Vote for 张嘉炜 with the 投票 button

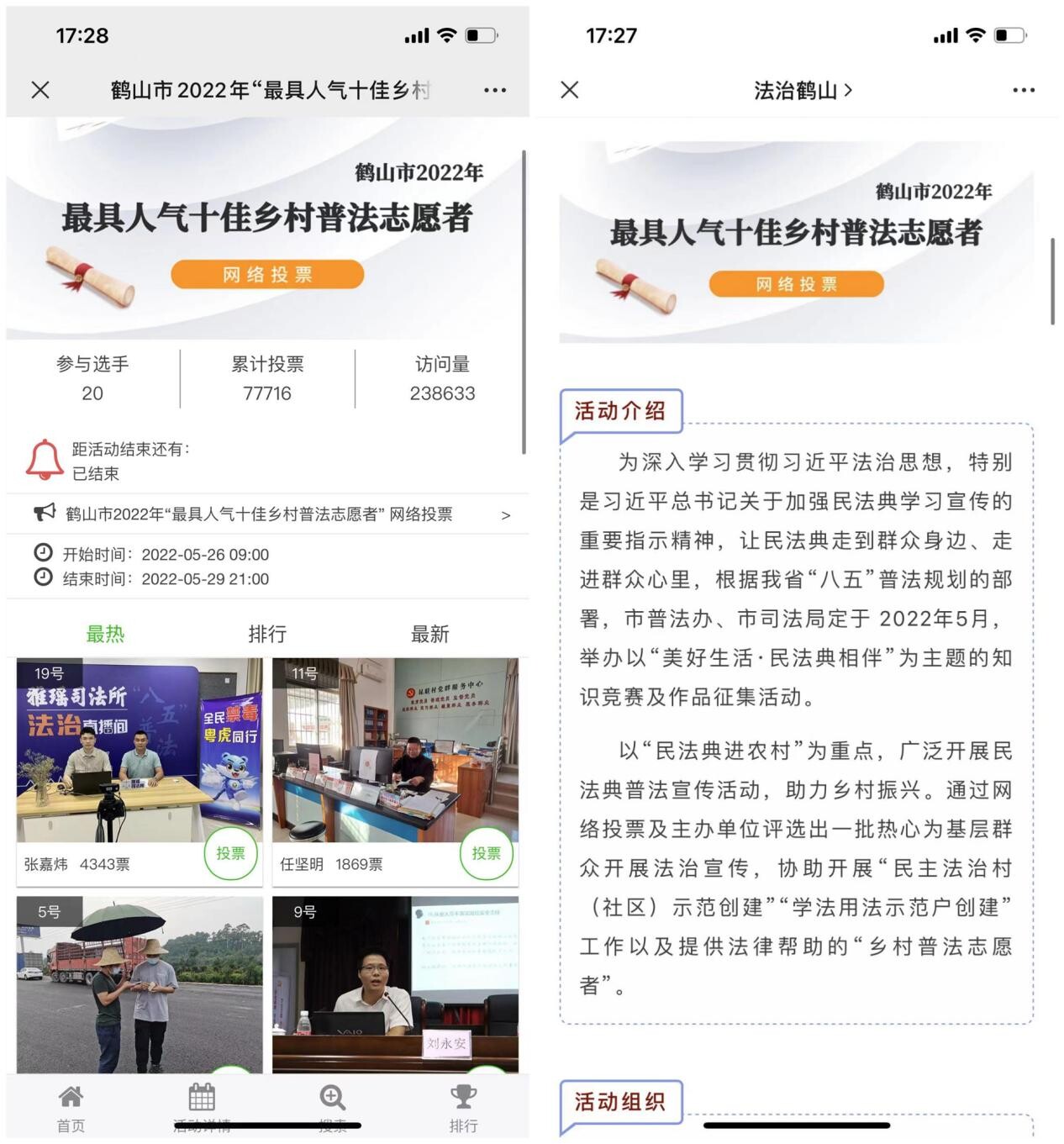point(230,854)
